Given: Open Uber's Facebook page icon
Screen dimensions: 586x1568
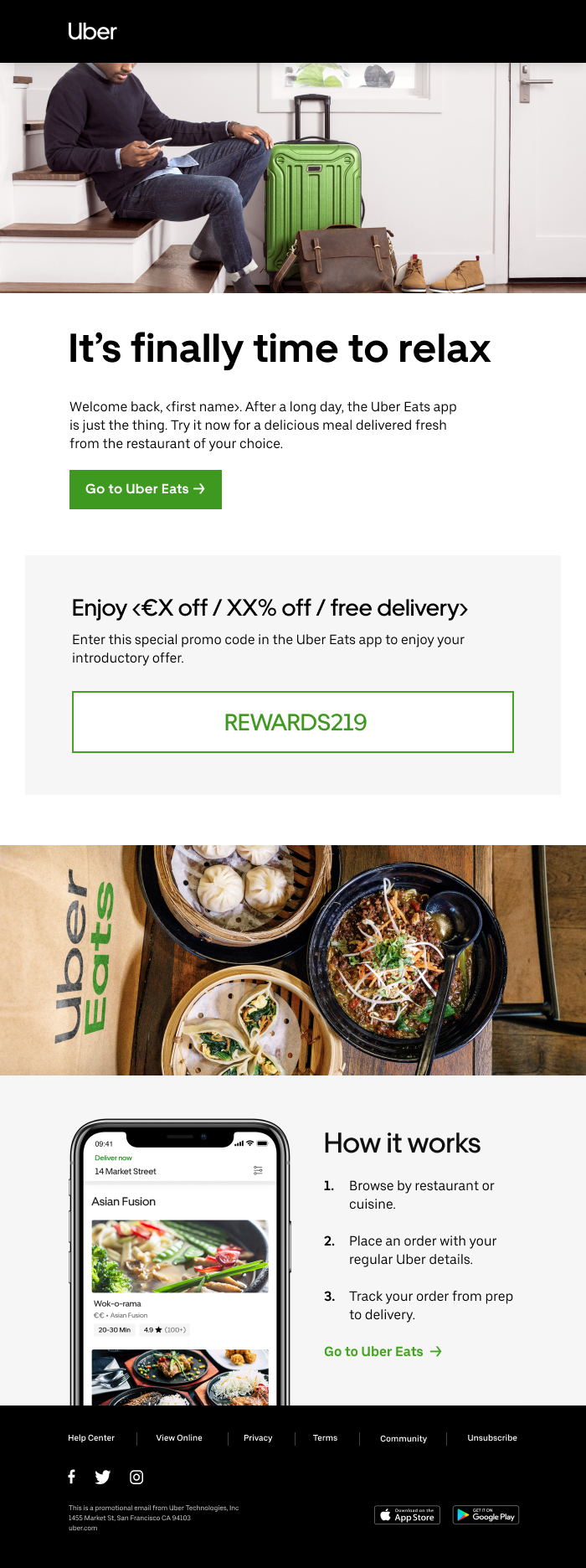Looking at the screenshot, I should click(72, 1477).
